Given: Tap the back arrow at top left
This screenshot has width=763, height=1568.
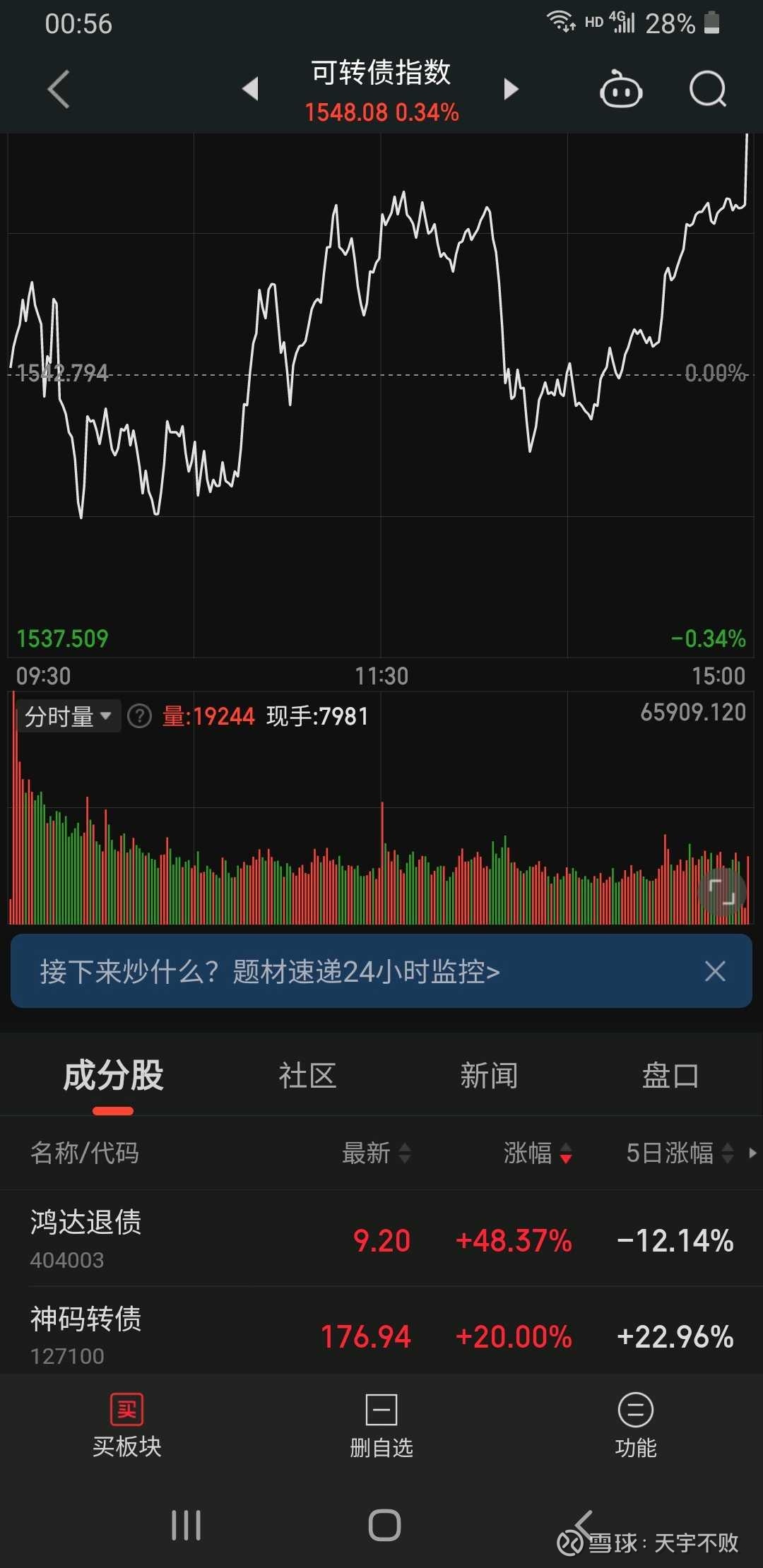Looking at the screenshot, I should [x=59, y=90].
